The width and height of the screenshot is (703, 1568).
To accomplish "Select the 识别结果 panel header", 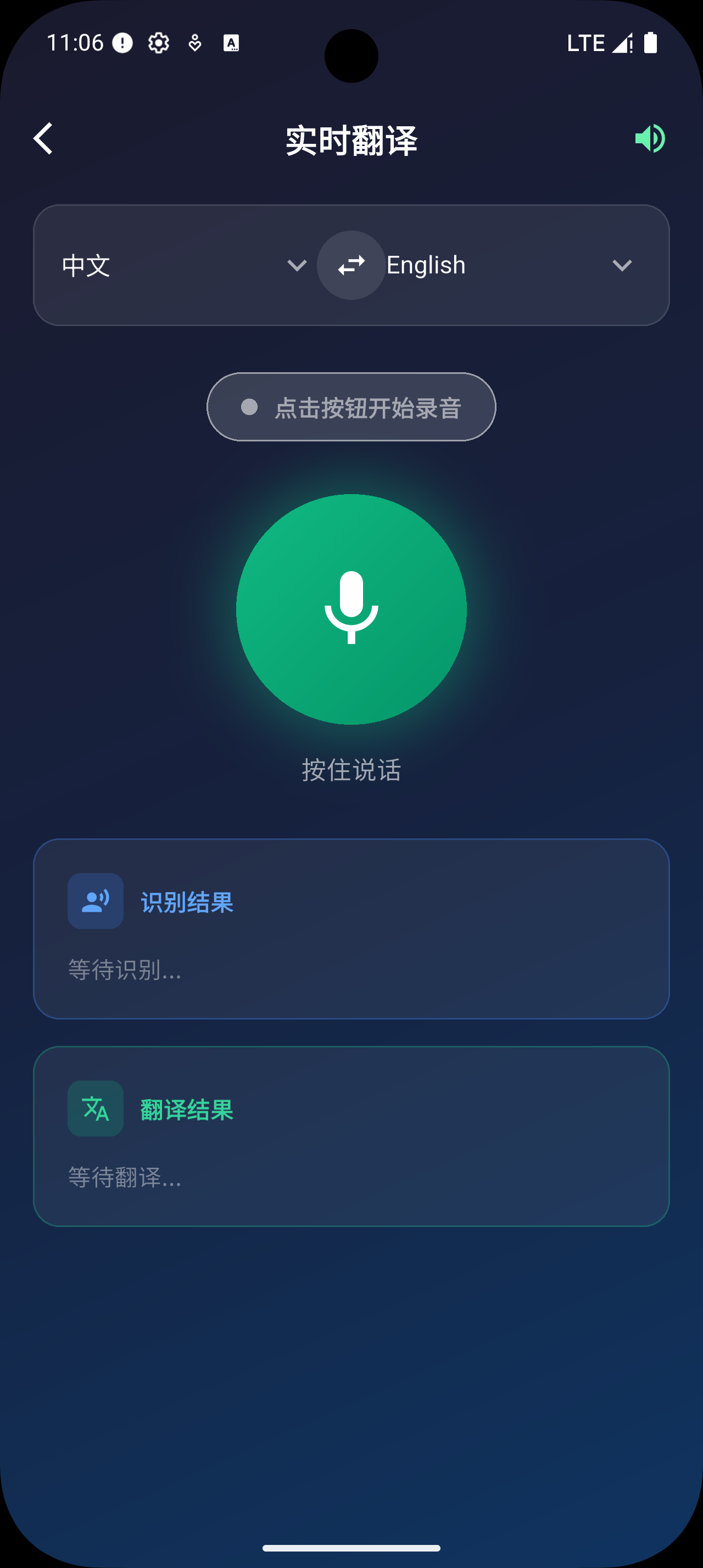I will [x=186, y=901].
